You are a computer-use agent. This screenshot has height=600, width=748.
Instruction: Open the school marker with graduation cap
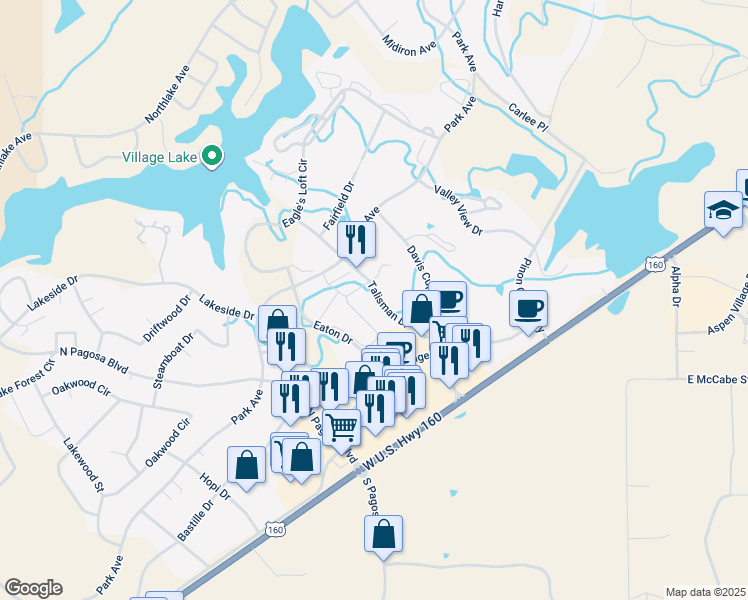click(x=723, y=210)
